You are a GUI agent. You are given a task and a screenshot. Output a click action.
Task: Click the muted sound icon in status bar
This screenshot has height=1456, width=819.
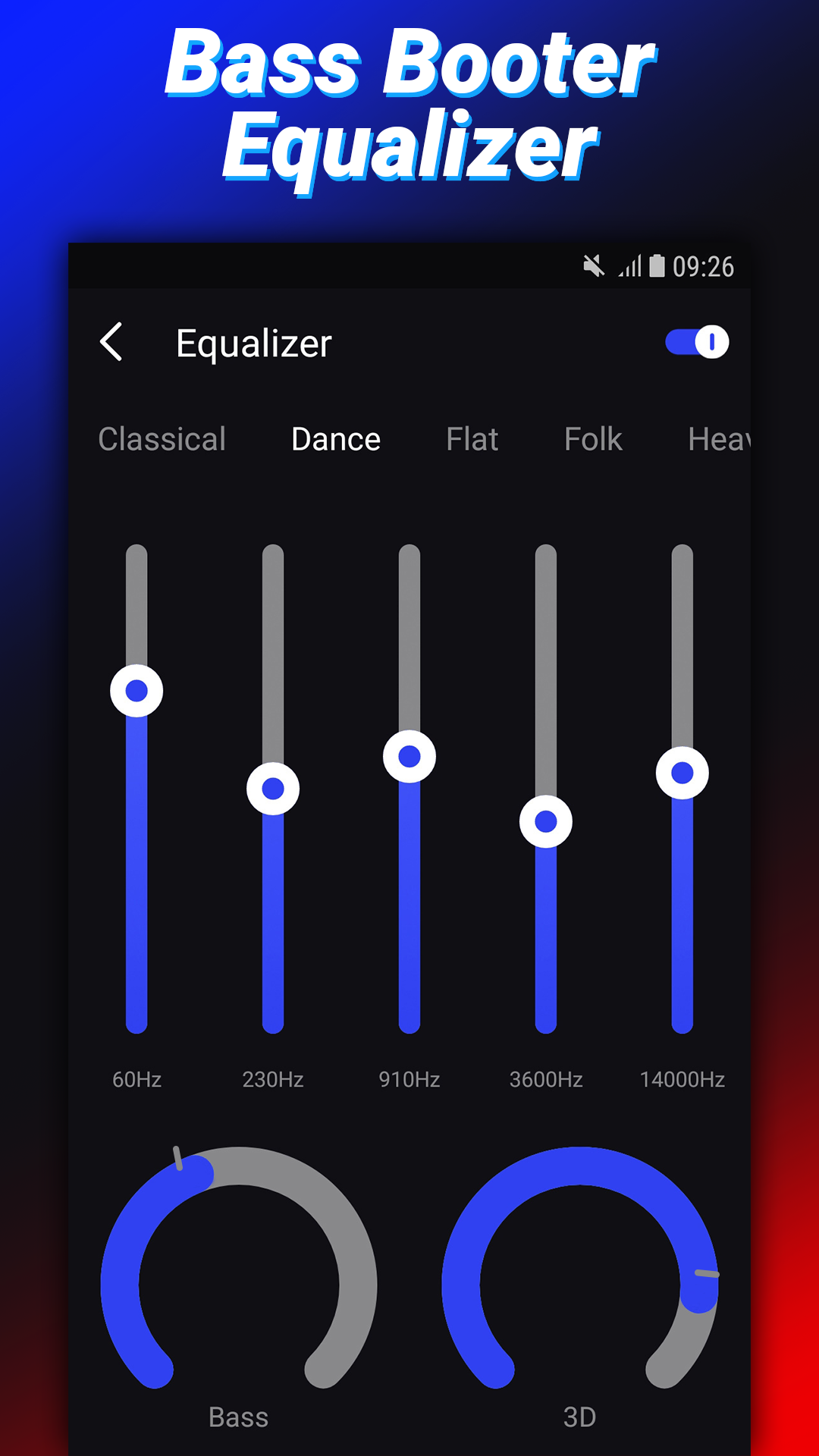594,267
